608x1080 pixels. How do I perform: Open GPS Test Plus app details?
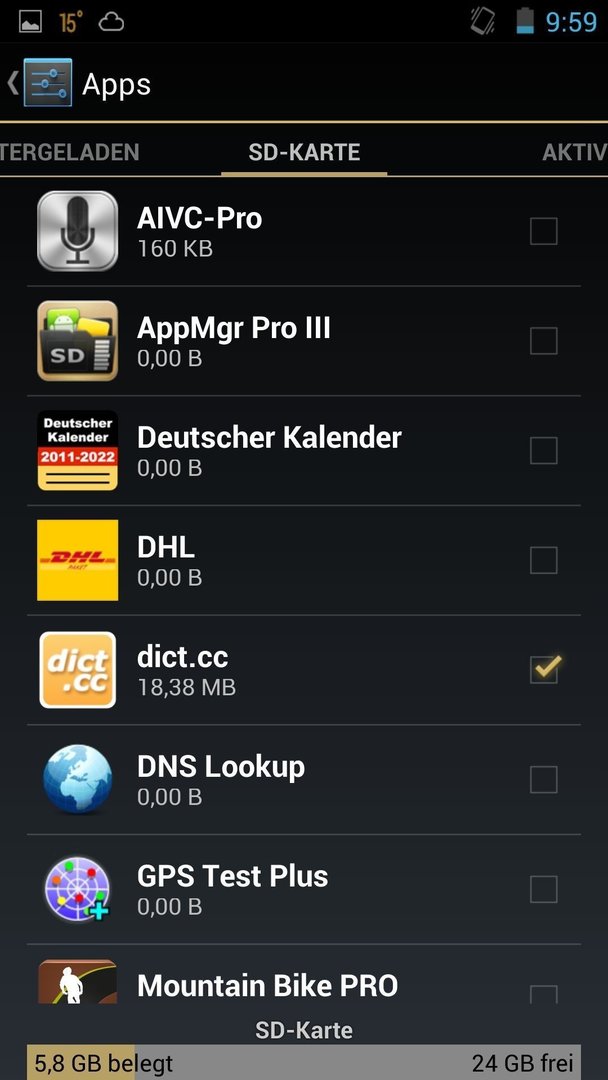[304, 889]
